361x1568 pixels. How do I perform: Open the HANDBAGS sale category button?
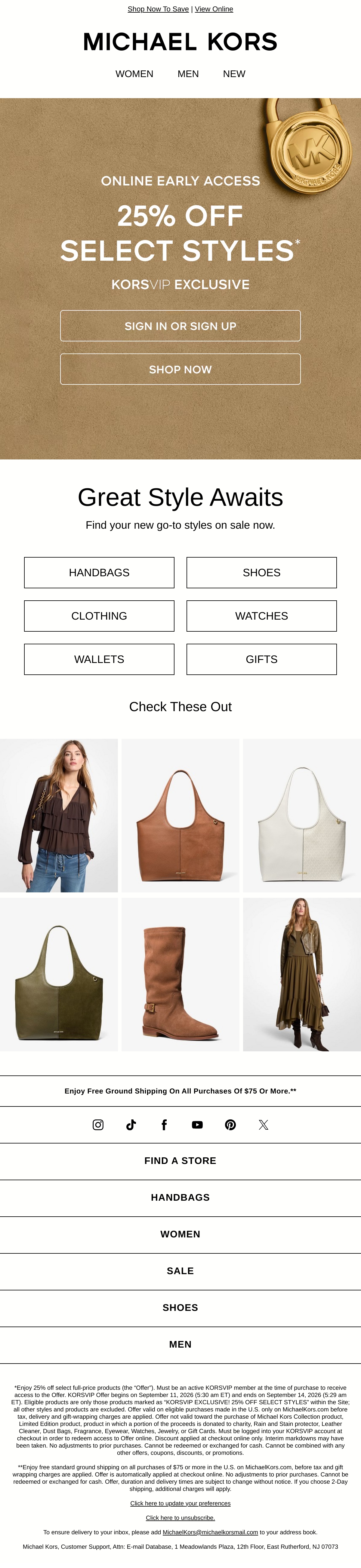(x=99, y=573)
